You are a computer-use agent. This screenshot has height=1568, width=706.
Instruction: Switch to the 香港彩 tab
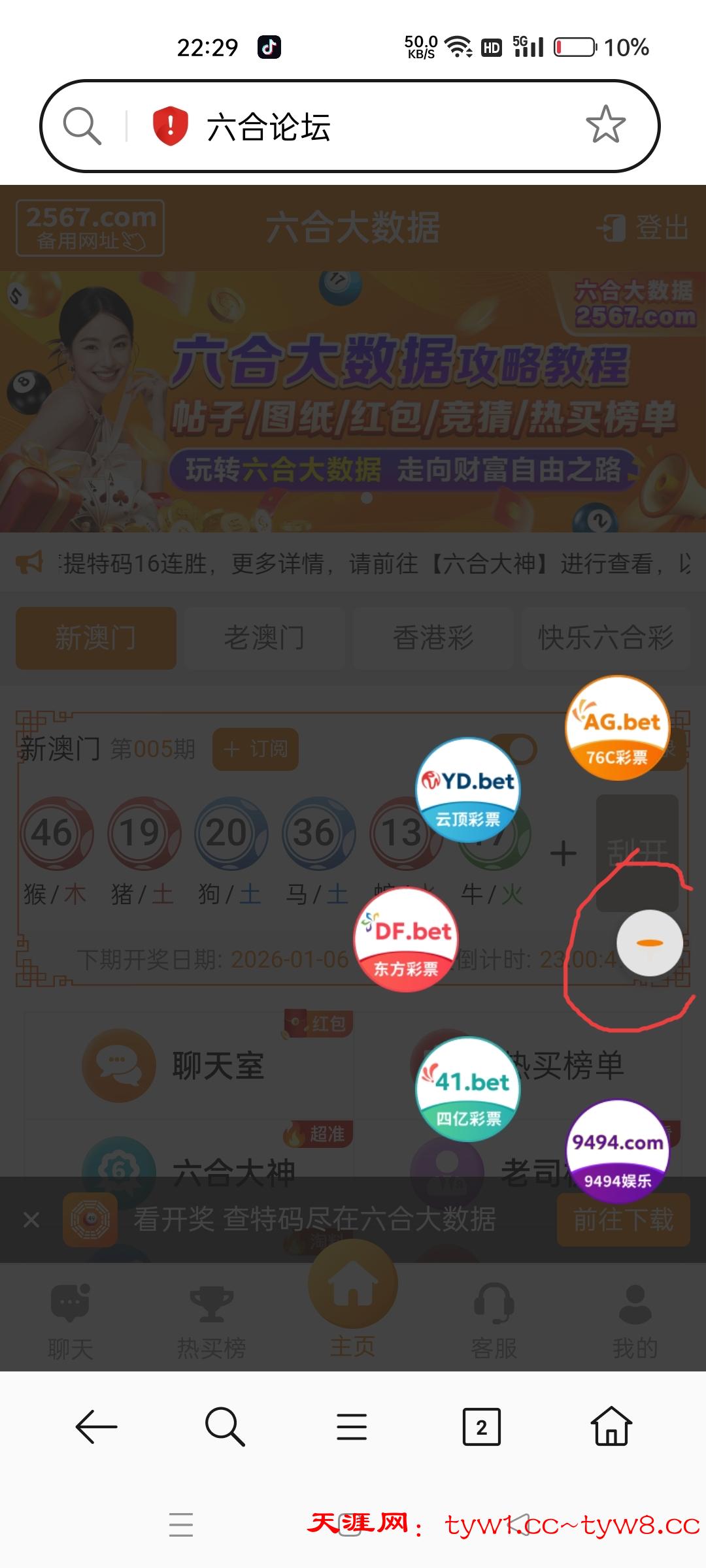tap(433, 638)
